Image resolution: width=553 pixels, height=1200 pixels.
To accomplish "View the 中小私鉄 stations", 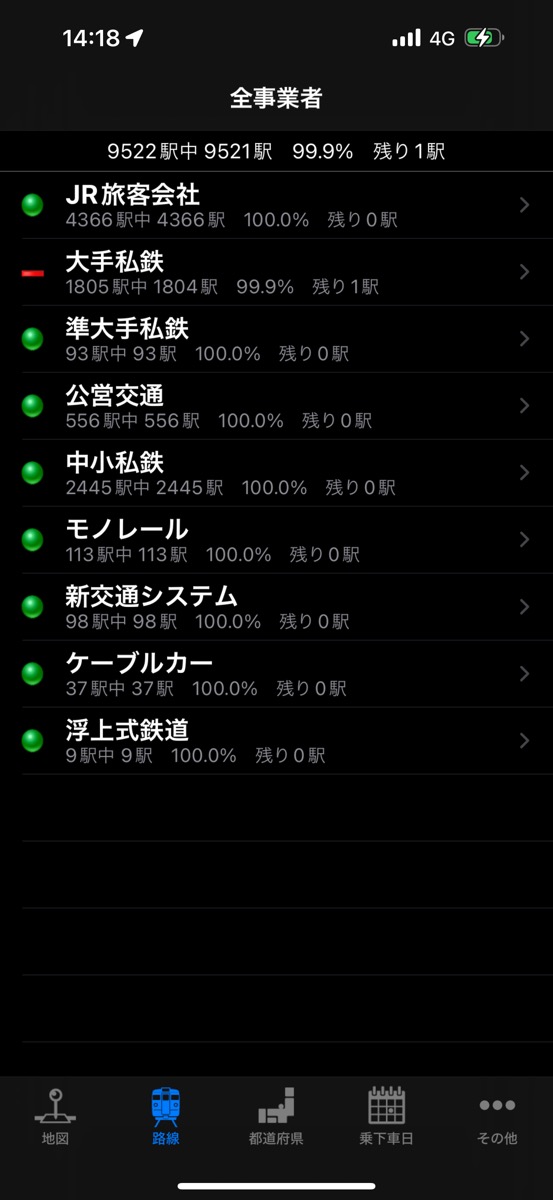I will 276,473.
